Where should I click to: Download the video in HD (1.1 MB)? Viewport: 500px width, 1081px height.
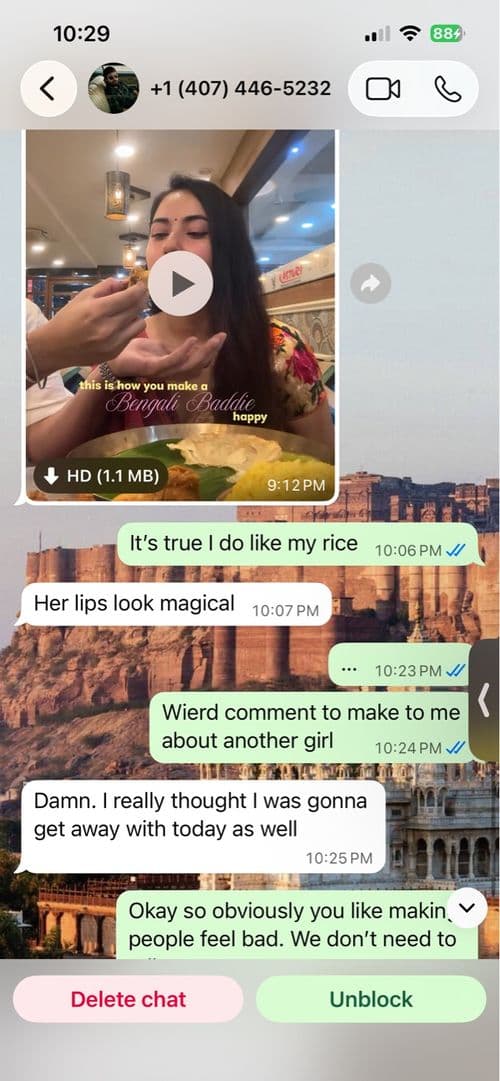(x=101, y=475)
